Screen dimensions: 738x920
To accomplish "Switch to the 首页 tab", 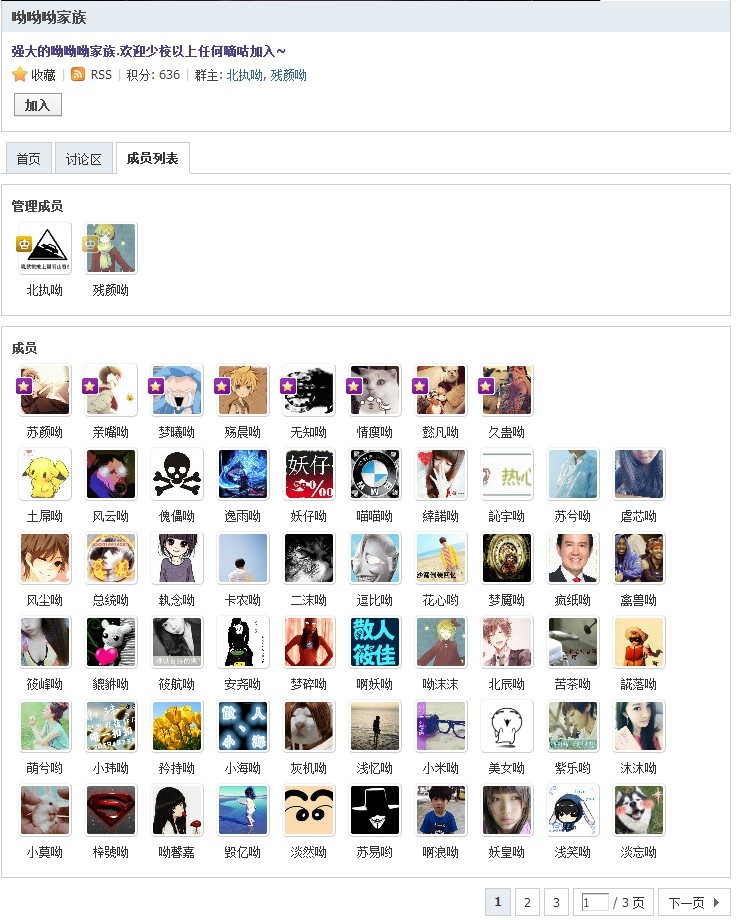I will (28, 159).
